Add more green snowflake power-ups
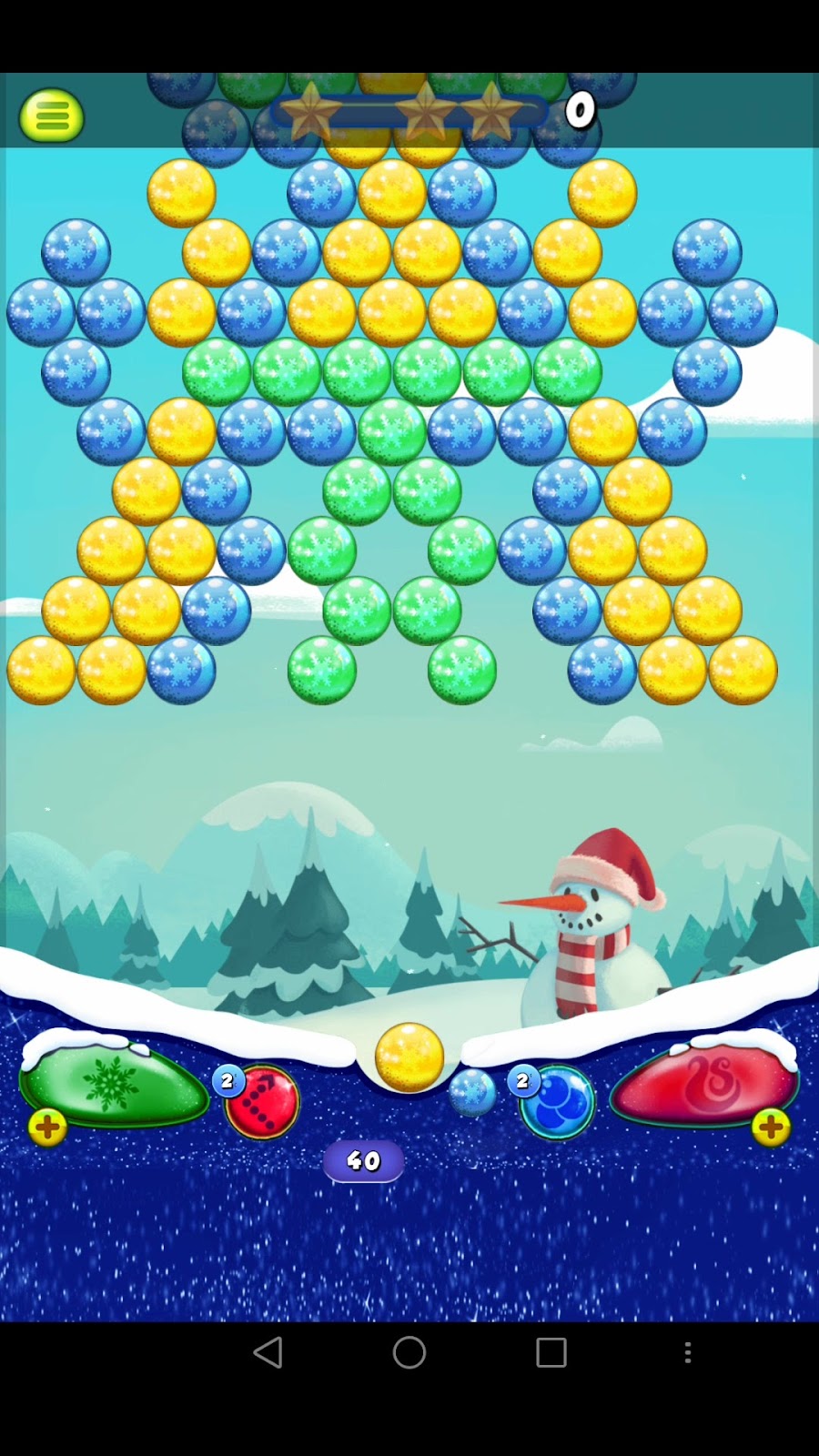 (47, 1127)
